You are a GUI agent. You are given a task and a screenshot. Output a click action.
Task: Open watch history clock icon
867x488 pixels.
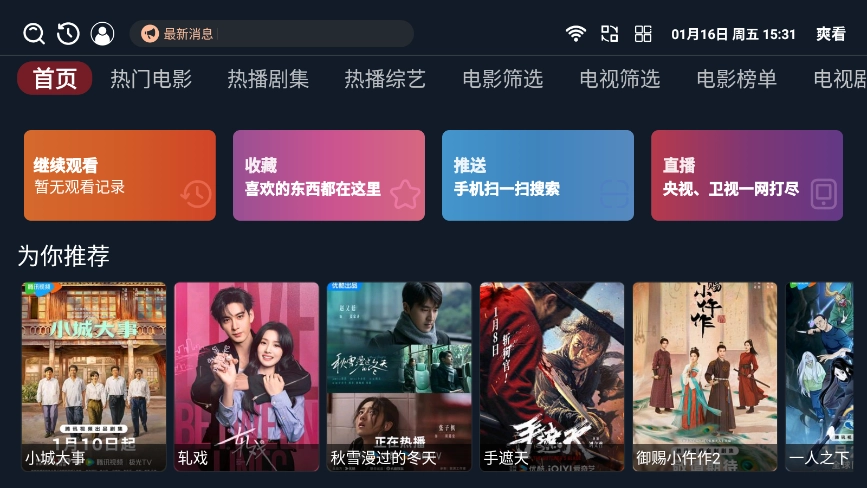point(68,34)
